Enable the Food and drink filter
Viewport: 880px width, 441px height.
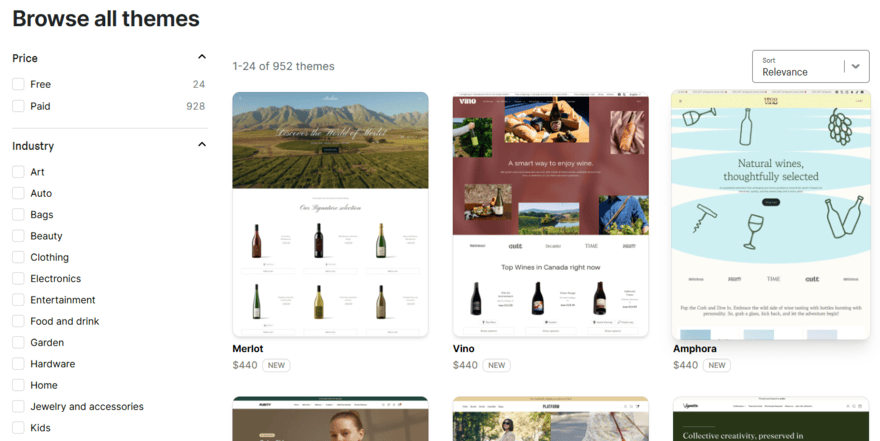[x=18, y=321]
